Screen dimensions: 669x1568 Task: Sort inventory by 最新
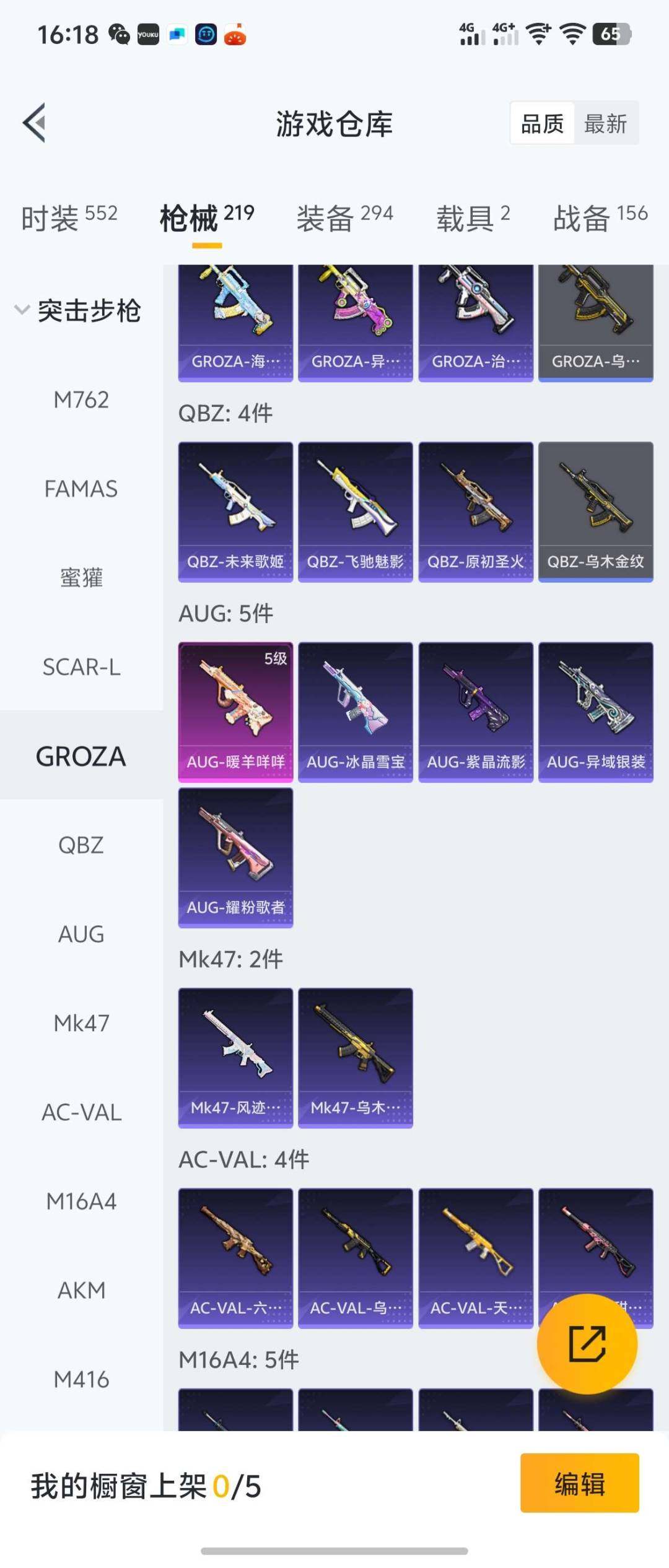(x=605, y=123)
